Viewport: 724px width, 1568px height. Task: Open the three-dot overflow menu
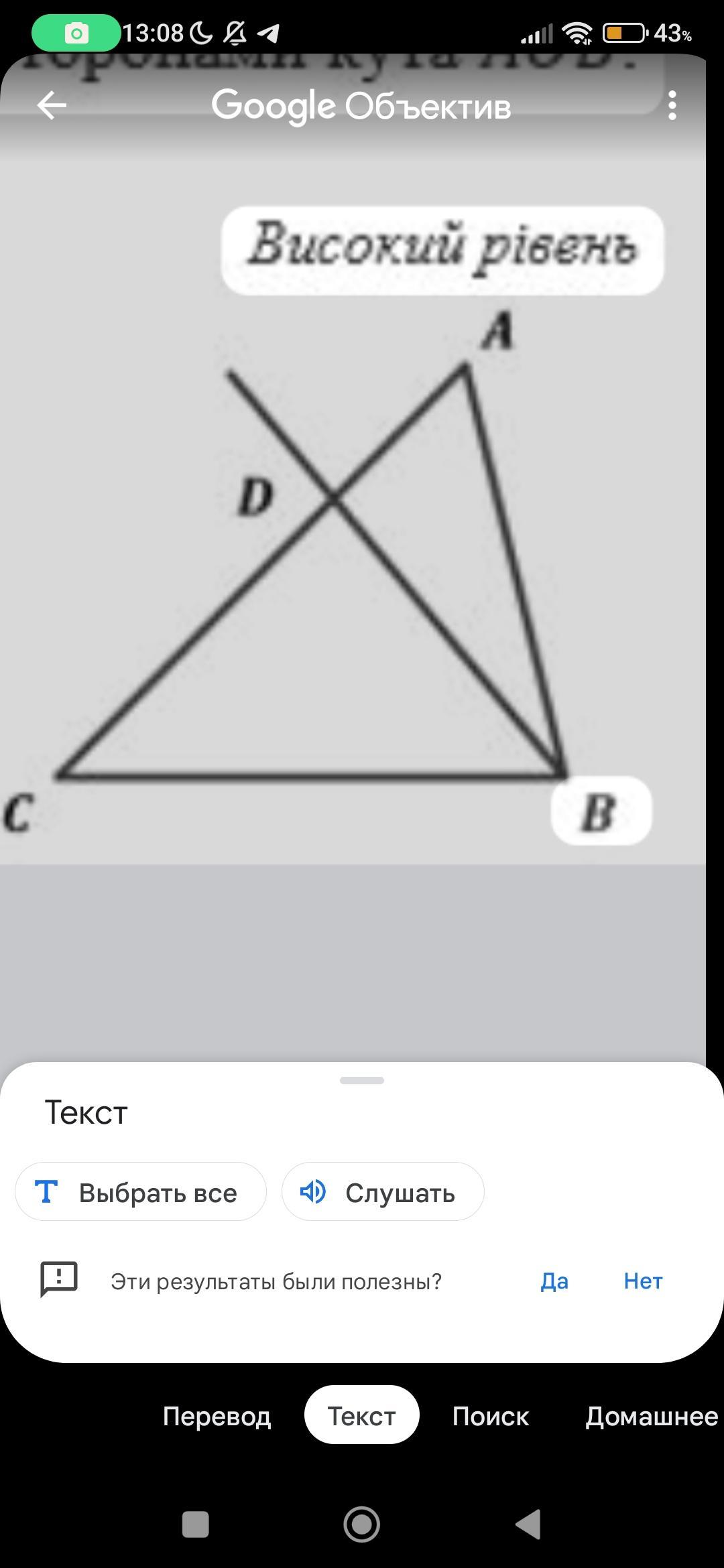[x=672, y=106]
